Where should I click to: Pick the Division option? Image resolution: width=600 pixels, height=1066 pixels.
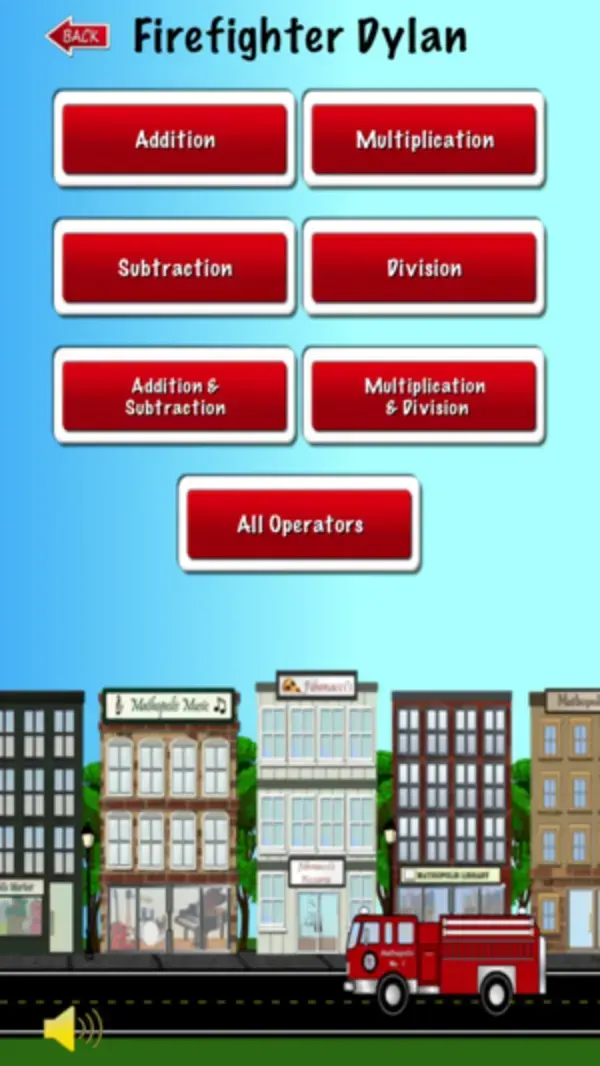tap(424, 267)
